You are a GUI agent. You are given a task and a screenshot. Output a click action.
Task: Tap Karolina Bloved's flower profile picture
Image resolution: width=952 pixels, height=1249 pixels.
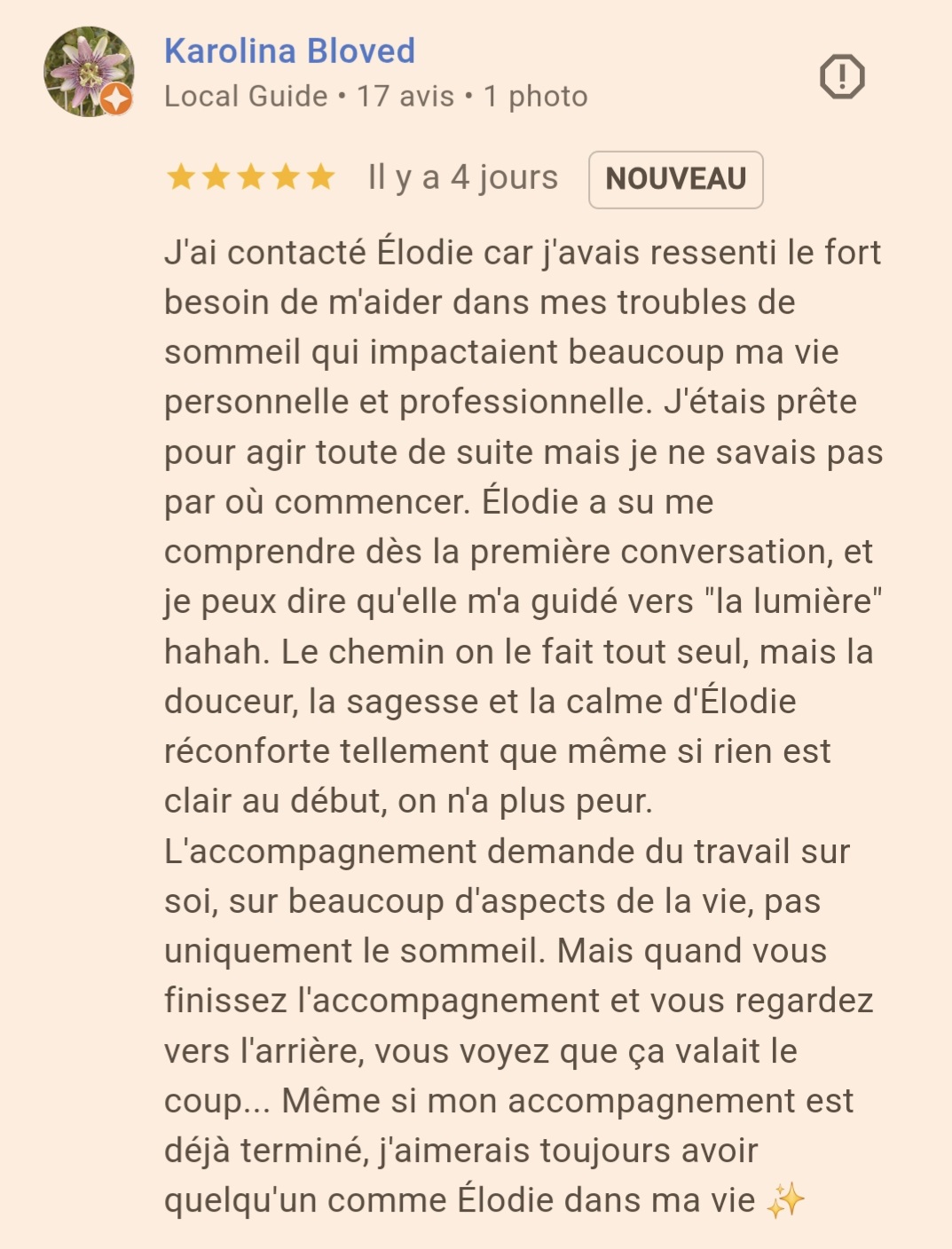[x=88, y=71]
